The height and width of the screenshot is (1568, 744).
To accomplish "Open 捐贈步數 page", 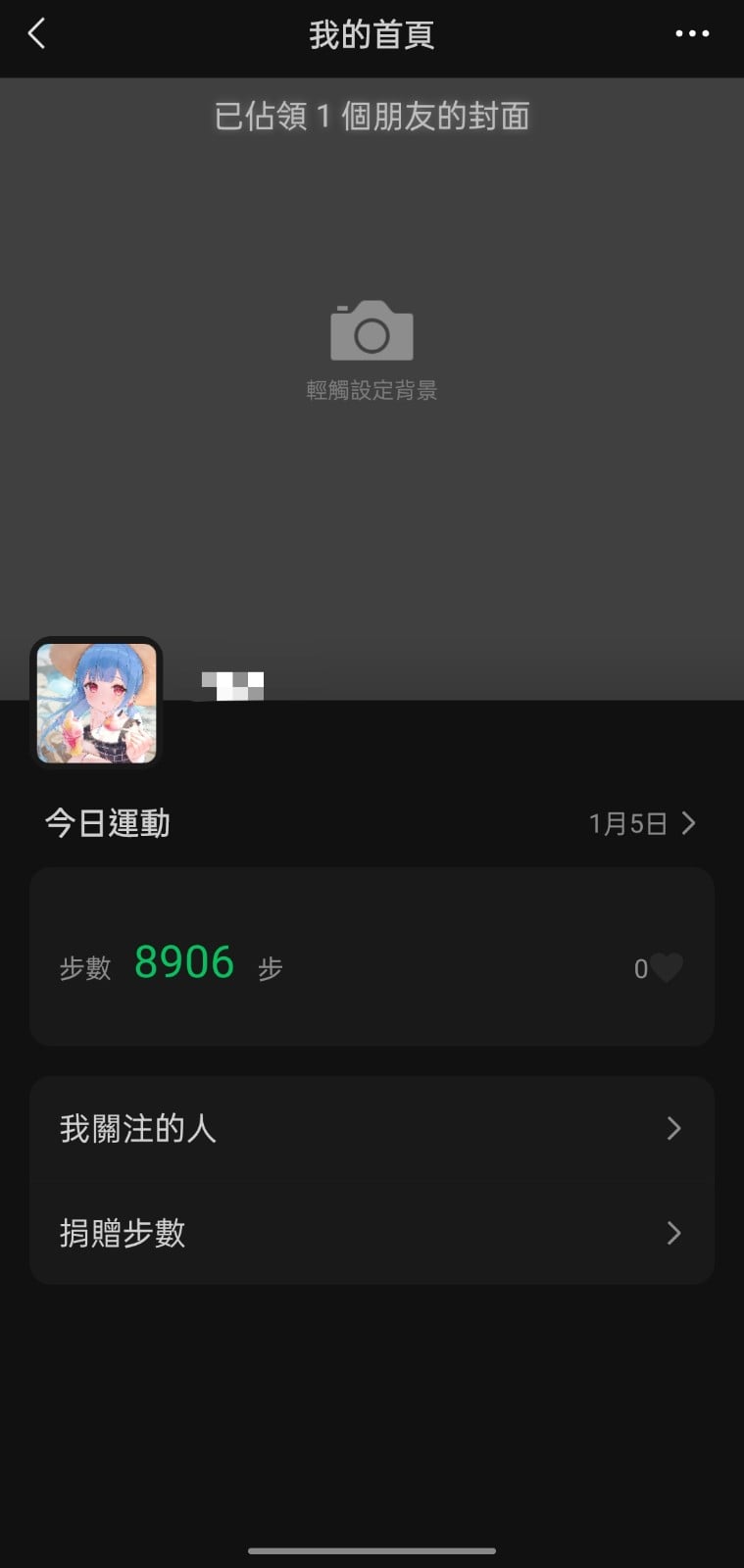I will pos(372,1233).
